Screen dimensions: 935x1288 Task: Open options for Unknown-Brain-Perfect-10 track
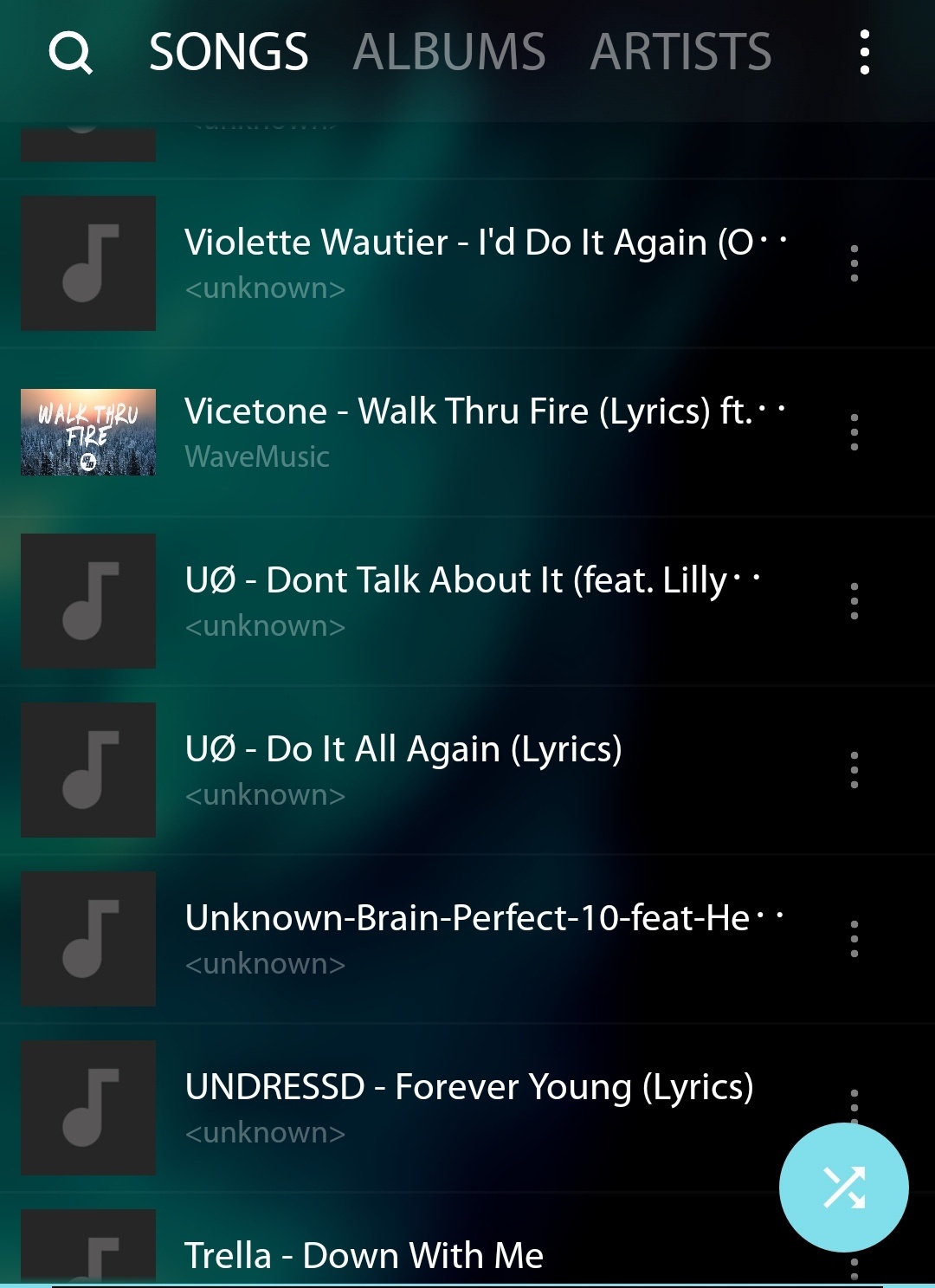[854, 938]
